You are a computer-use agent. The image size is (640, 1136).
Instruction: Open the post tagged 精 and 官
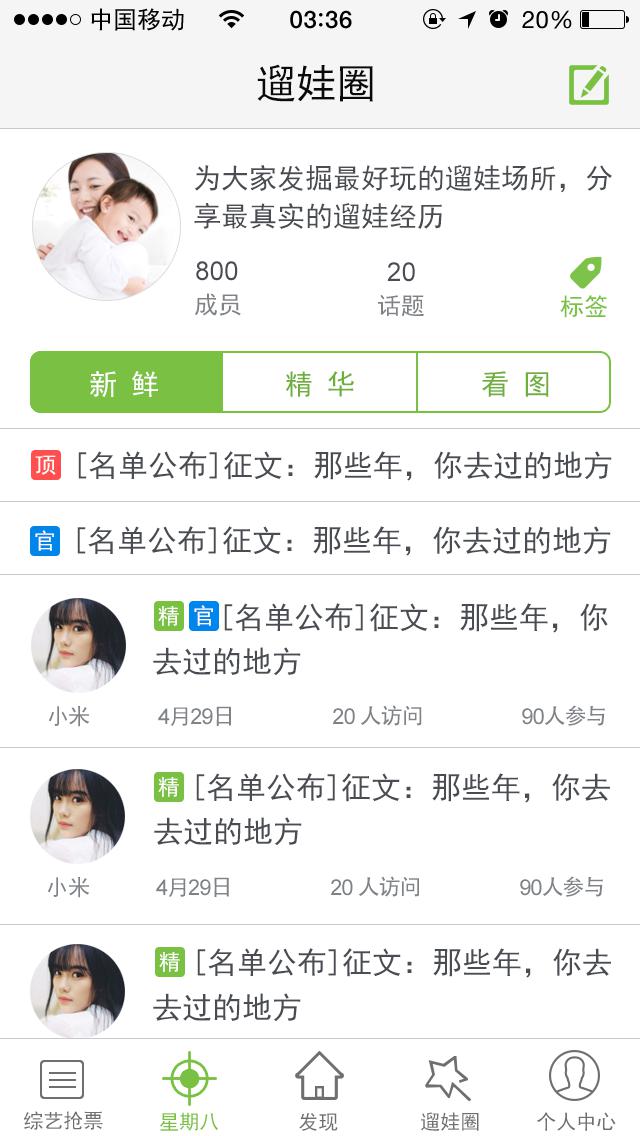click(380, 640)
